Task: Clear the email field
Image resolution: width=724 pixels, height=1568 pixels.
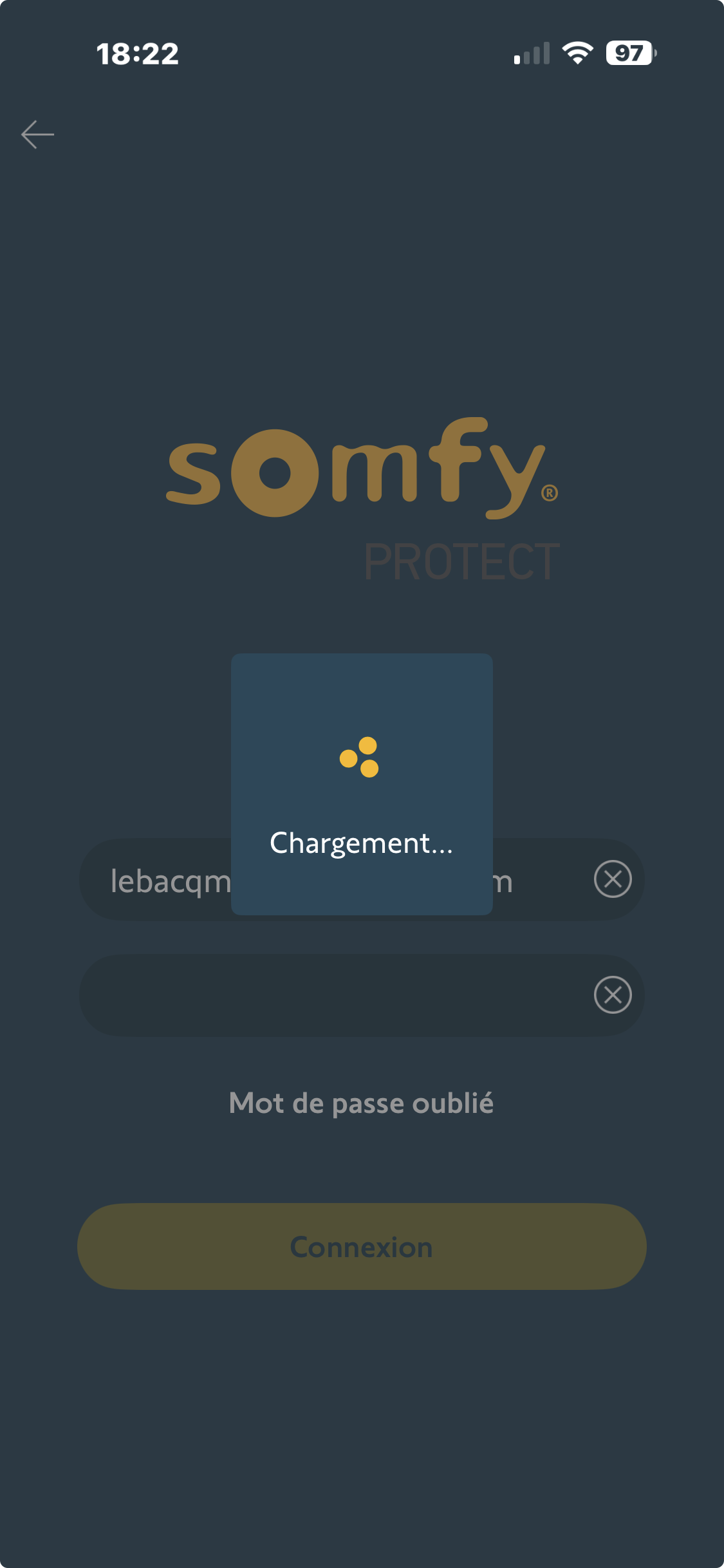Action: (612, 879)
